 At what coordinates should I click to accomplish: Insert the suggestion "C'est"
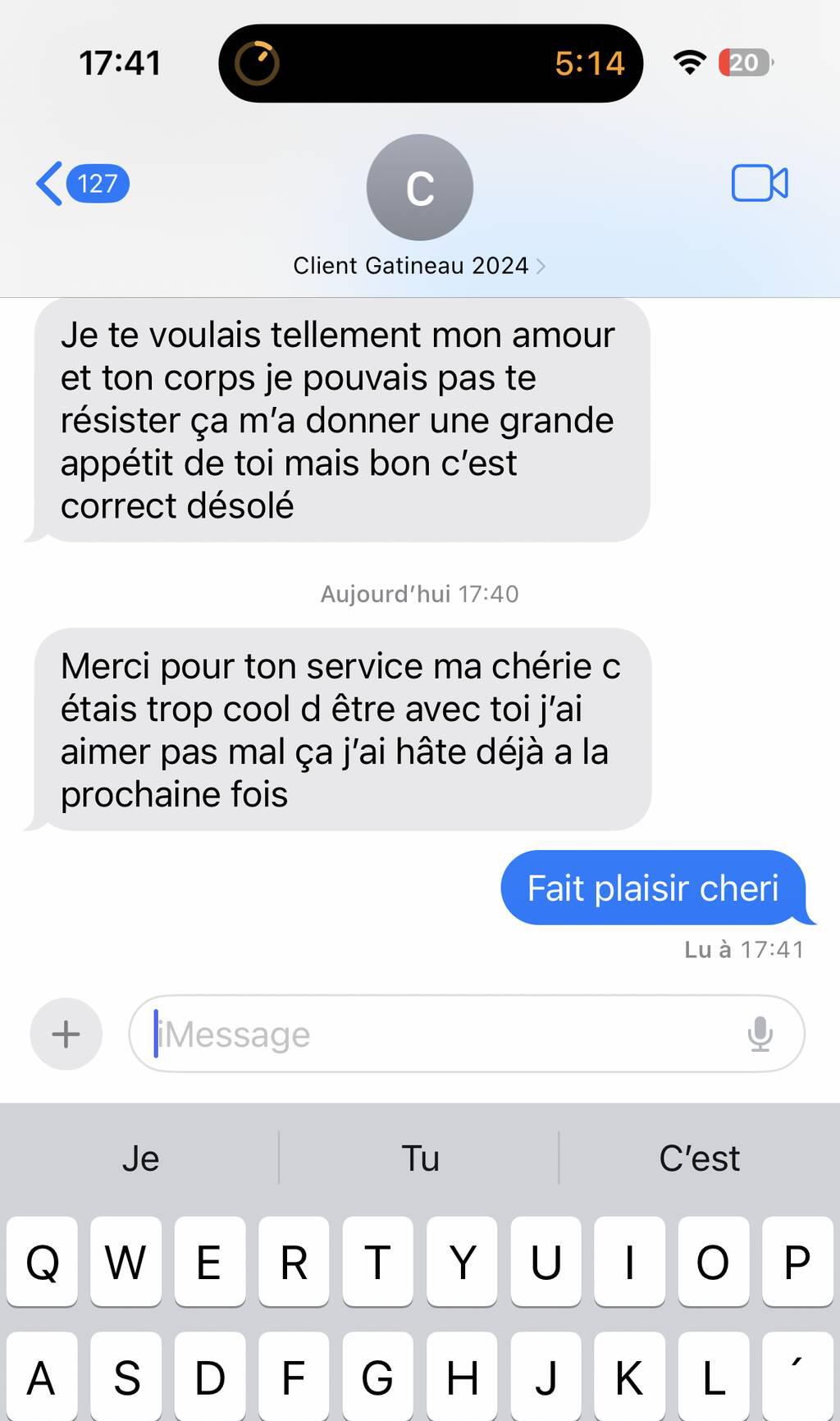tap(699, 1158)
